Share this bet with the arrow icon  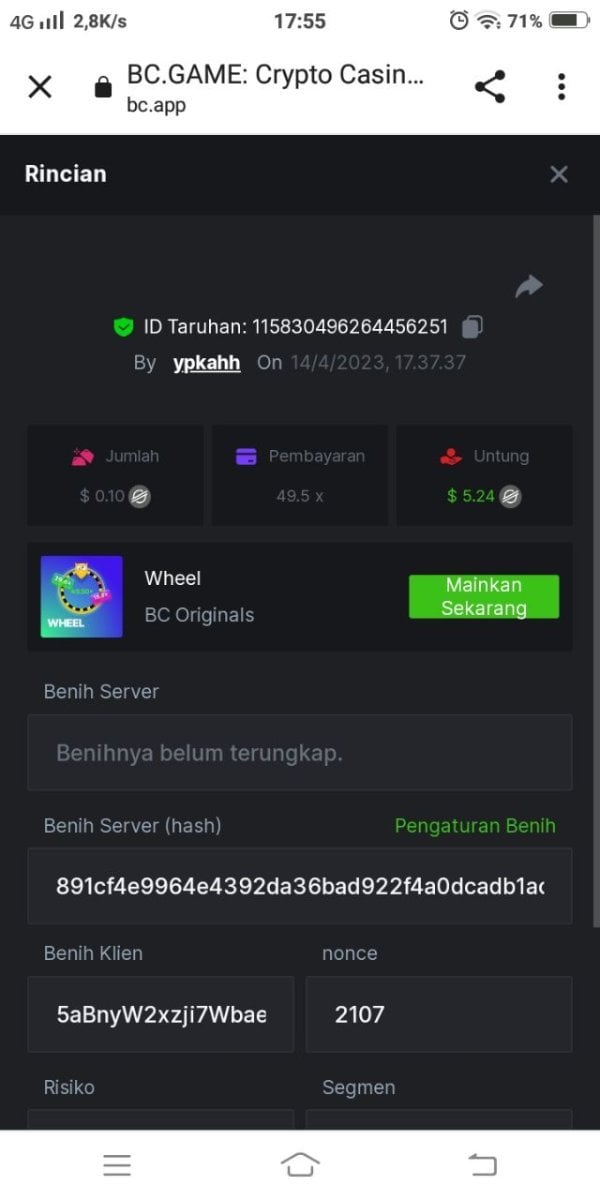coord(528,287)
